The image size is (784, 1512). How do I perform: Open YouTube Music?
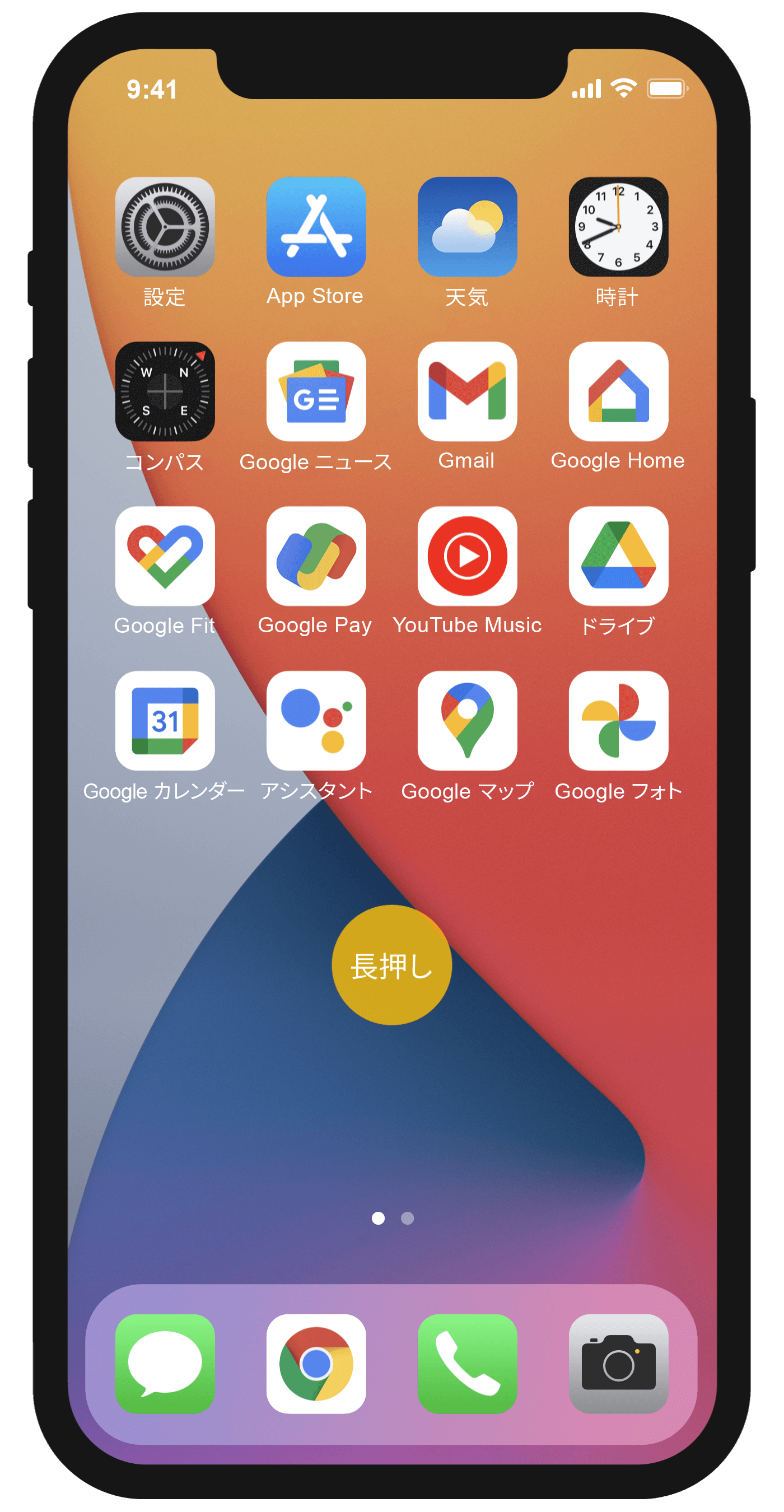coord(467,557)
